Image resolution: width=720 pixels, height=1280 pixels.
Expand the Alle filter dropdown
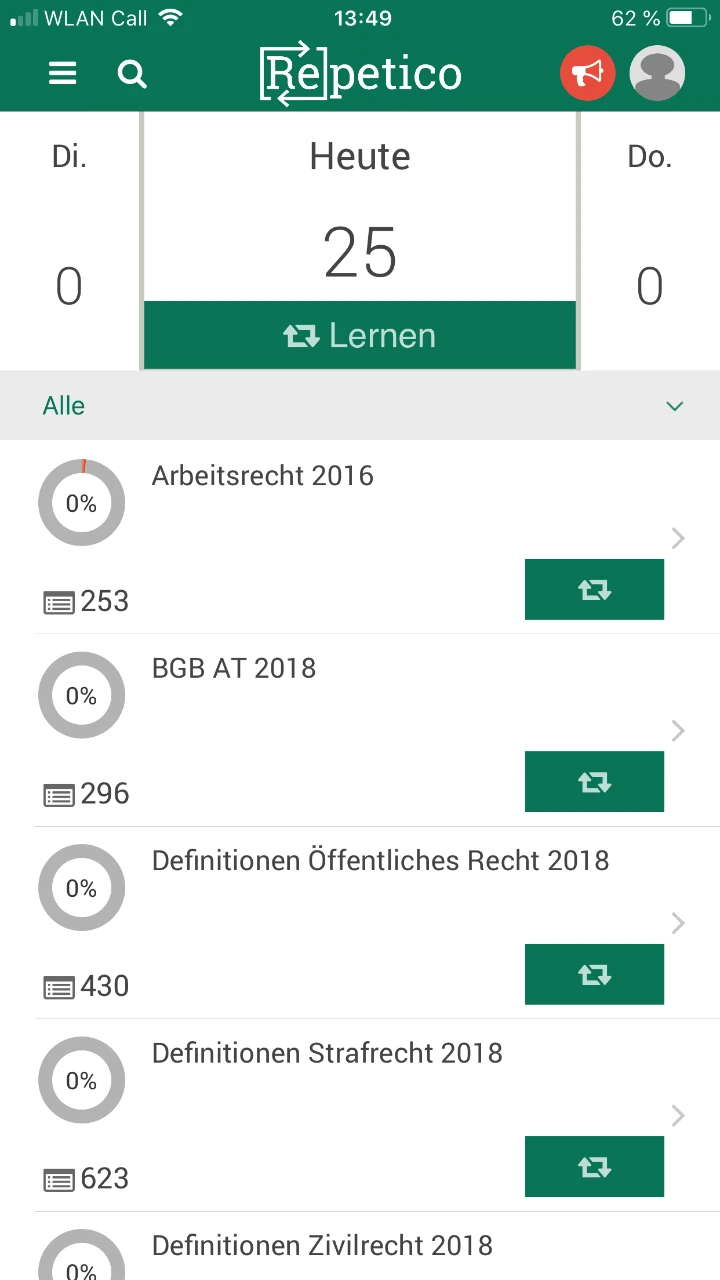click(x=674, y=406)
